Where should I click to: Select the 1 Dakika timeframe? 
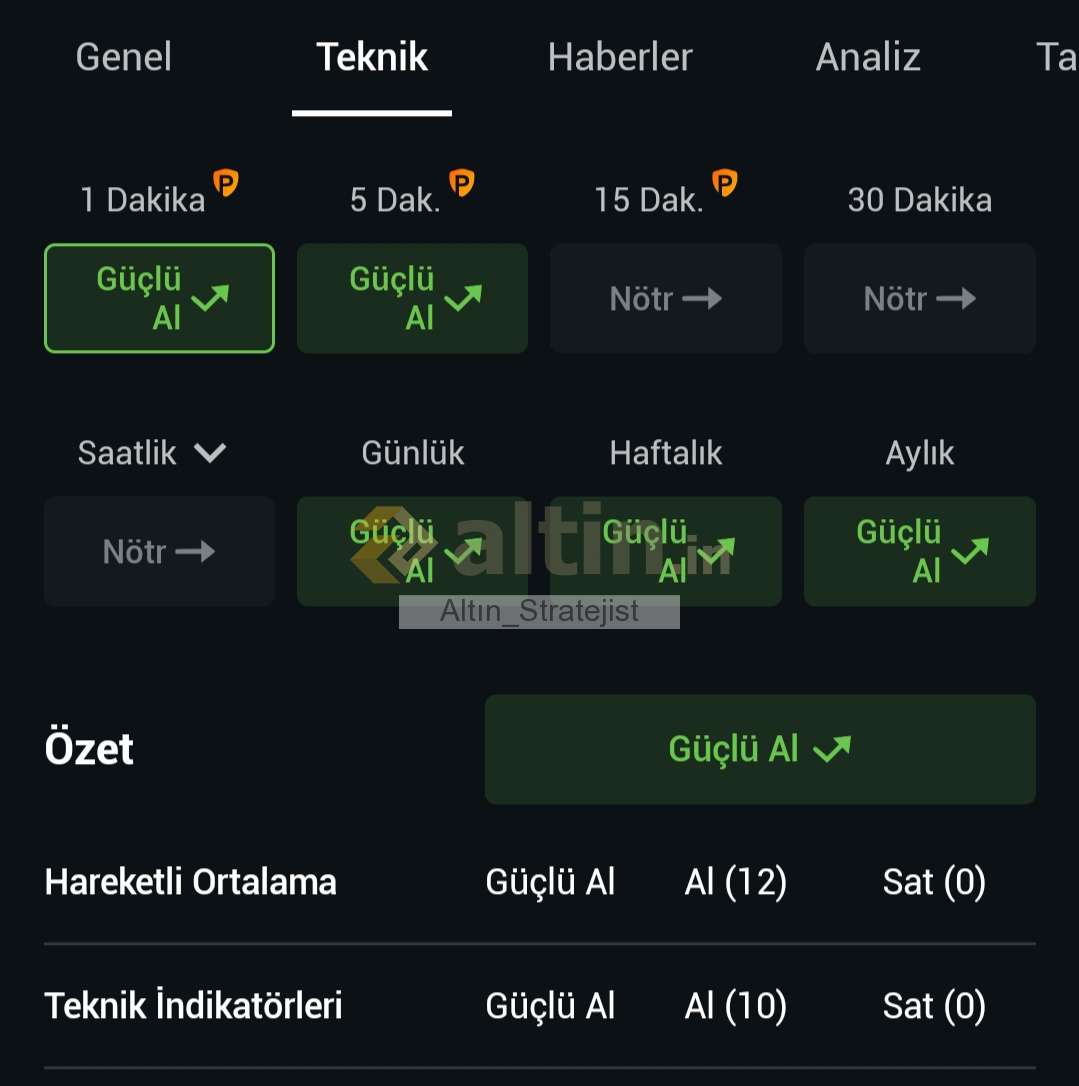[x=159, y=298]
